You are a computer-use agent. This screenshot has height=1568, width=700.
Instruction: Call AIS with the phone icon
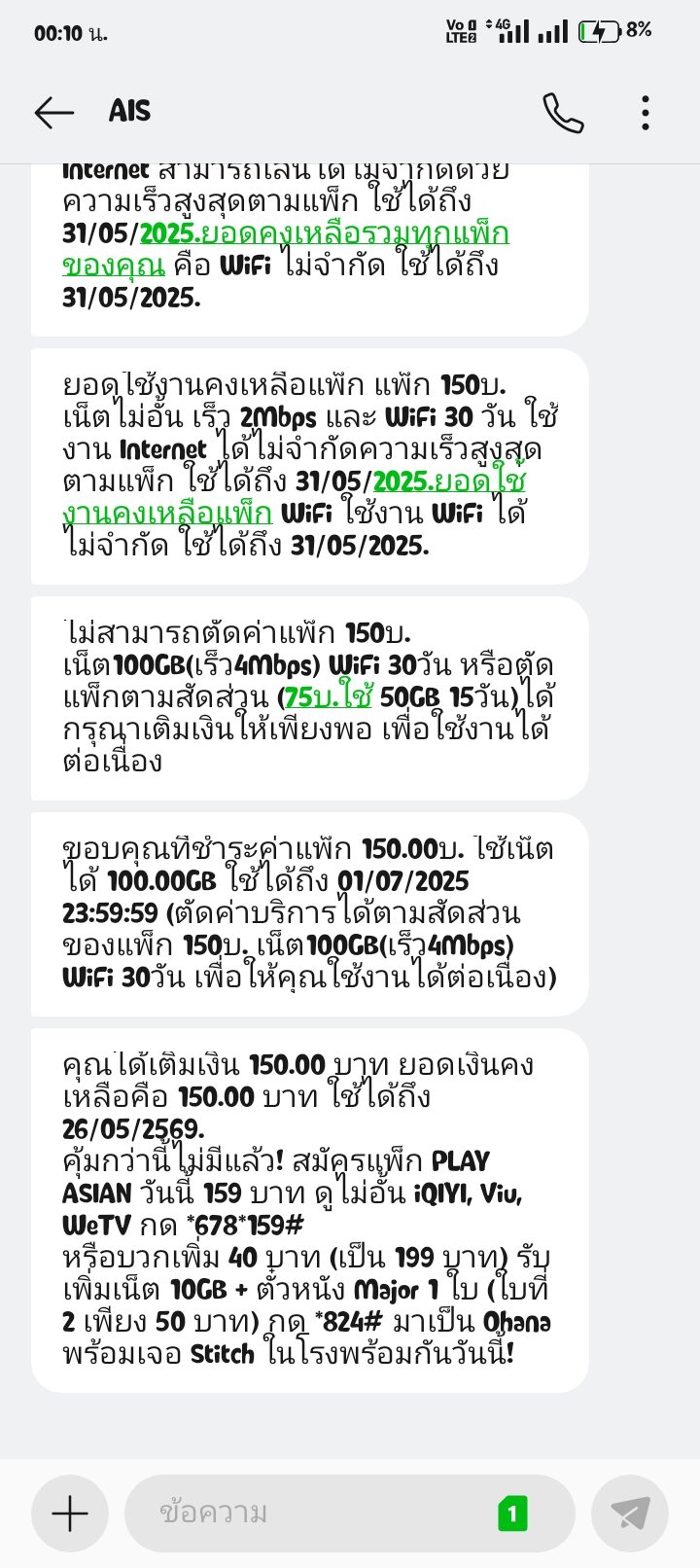coord(563,113)
